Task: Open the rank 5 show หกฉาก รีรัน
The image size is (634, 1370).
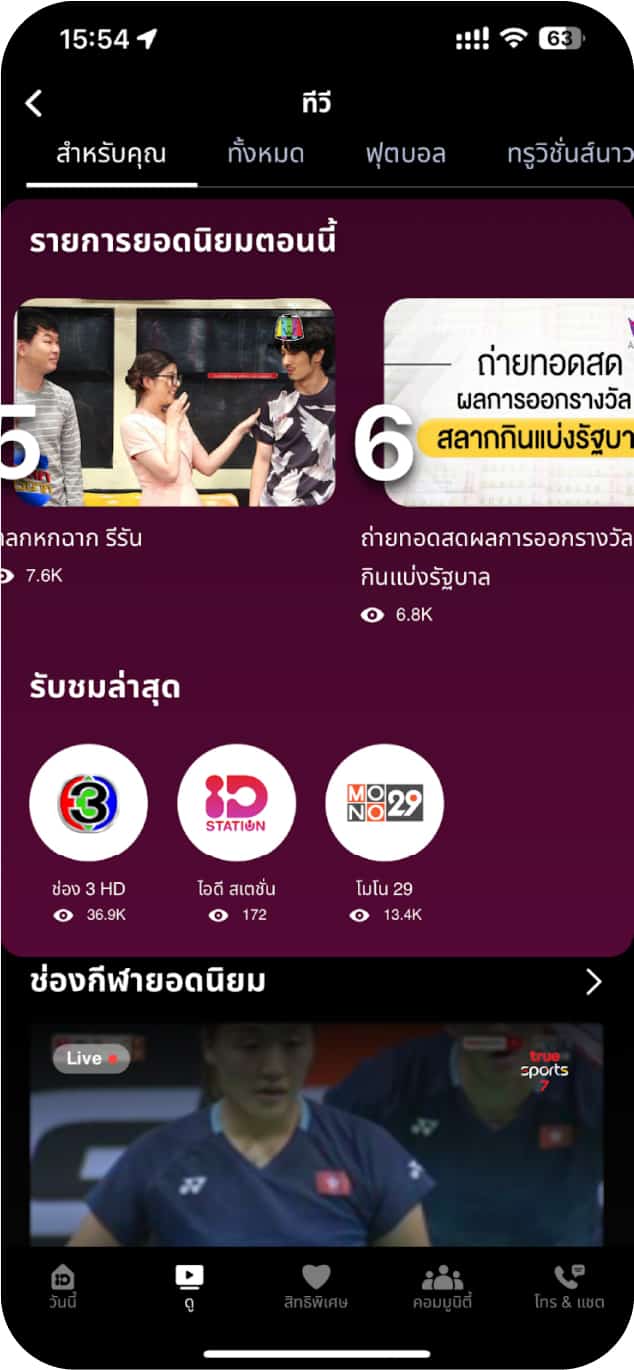Action: click(x=175, y=403)
